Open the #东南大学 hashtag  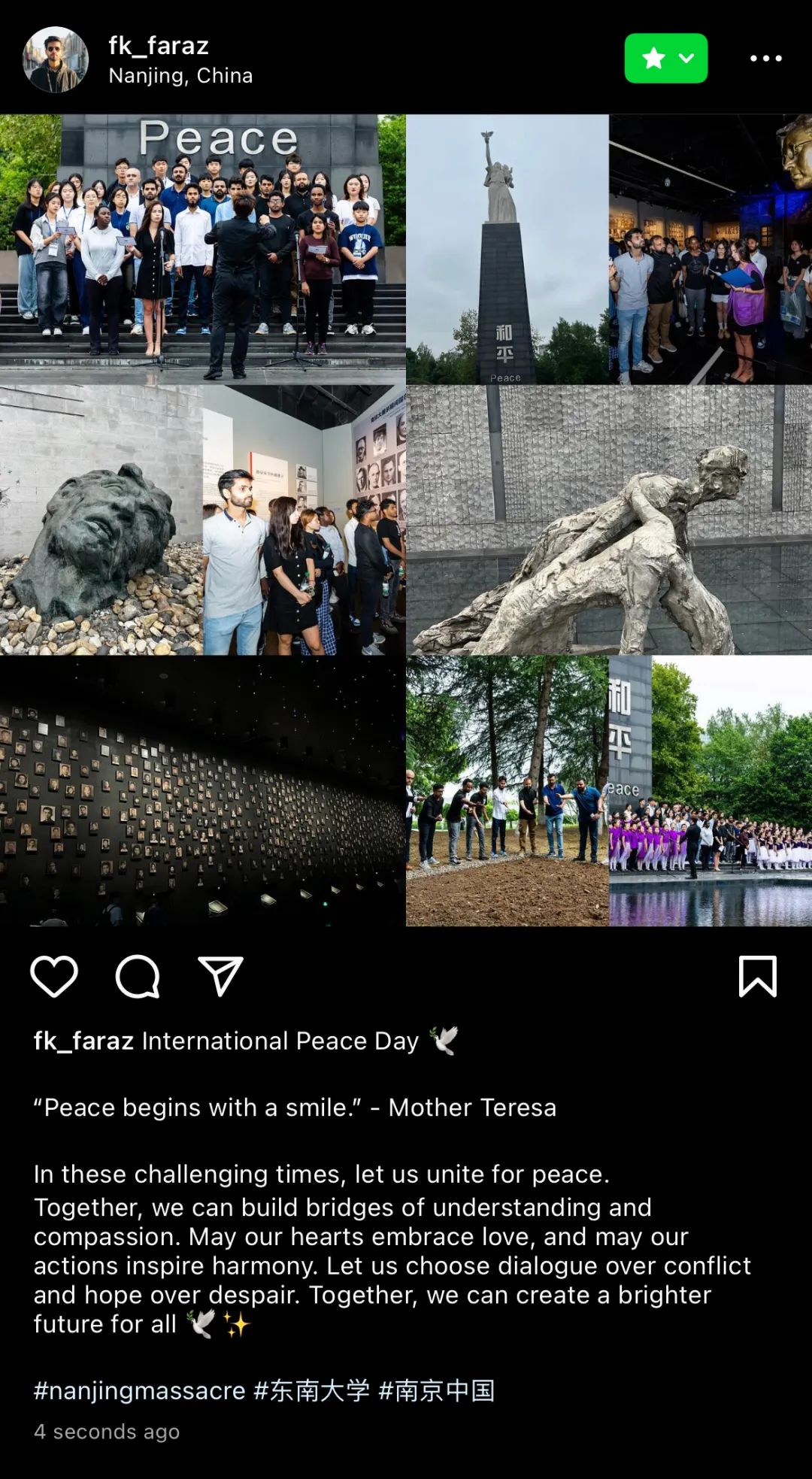pyautogui.click(x=312, y=1390)
